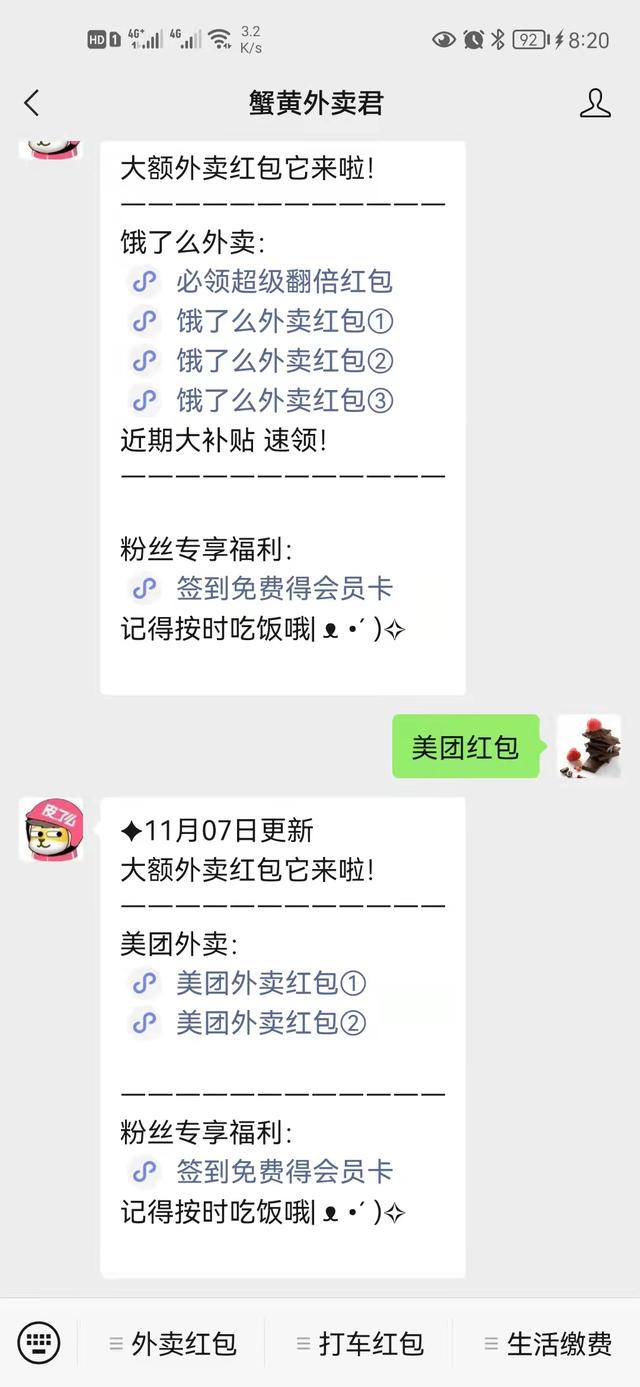Go back from 蟹黄外卖君 chat
The width and height of the screenshot is (640, 1387).
click(x=32, y=103)
